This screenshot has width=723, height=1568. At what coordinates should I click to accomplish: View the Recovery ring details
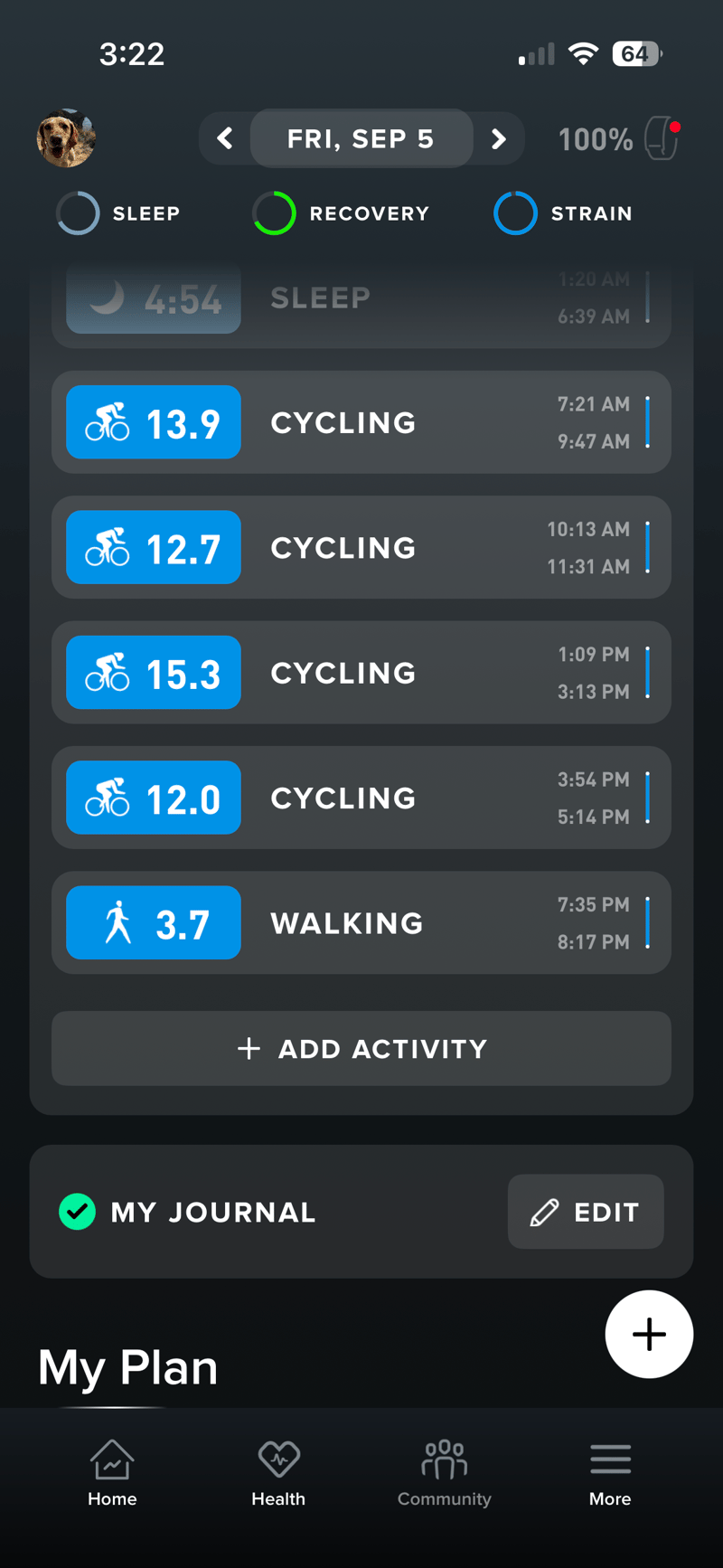[341, 213]
